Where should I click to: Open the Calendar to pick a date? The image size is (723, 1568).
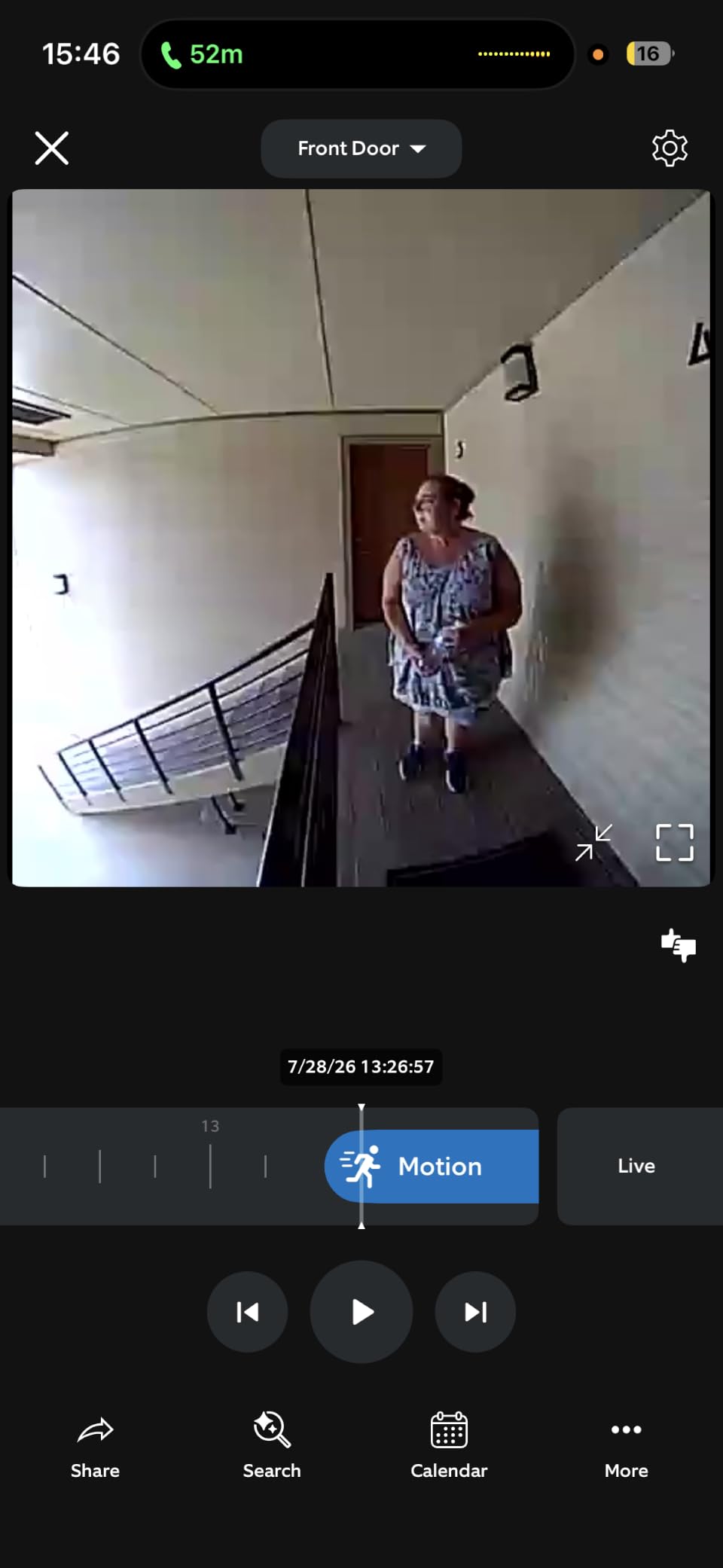tap(449, 1446)
